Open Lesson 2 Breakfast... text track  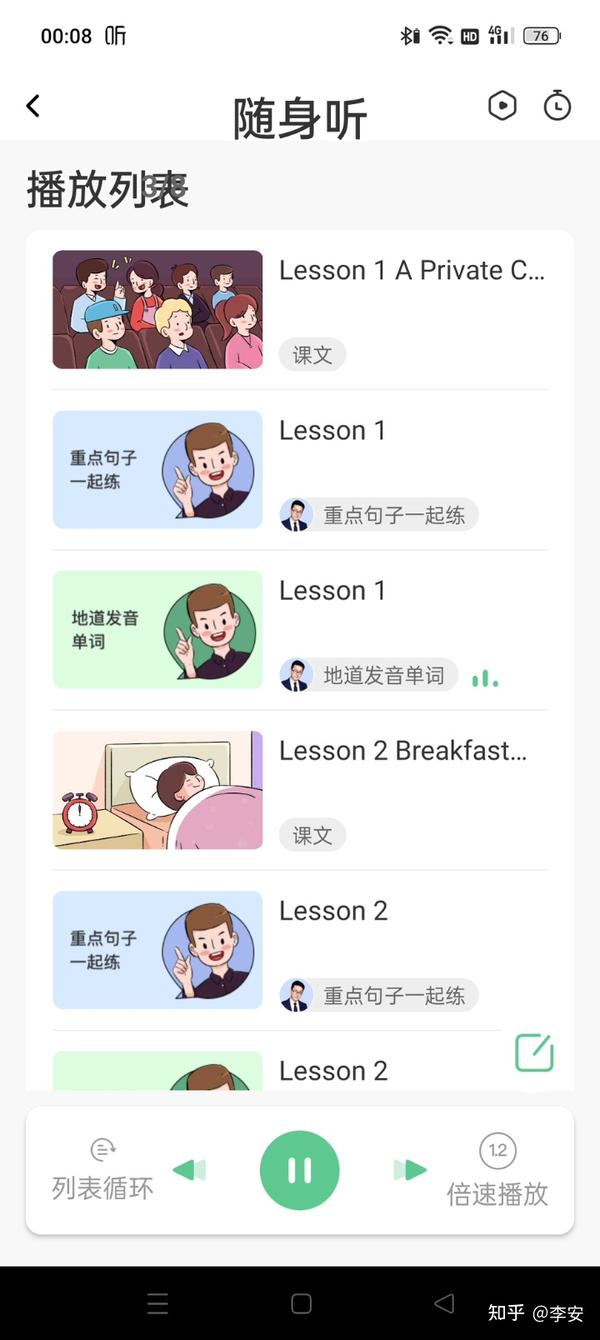(300, 790)
